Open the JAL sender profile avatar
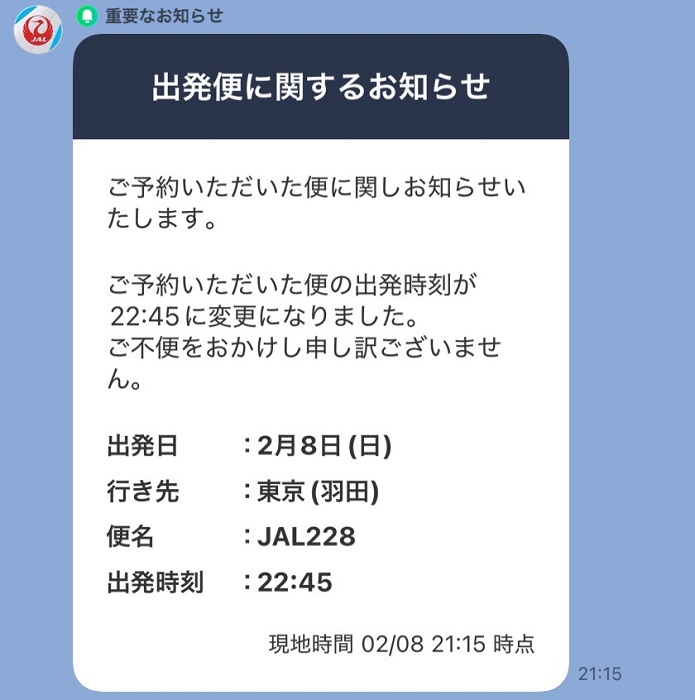The image size is (695, 700). [37, 31]
